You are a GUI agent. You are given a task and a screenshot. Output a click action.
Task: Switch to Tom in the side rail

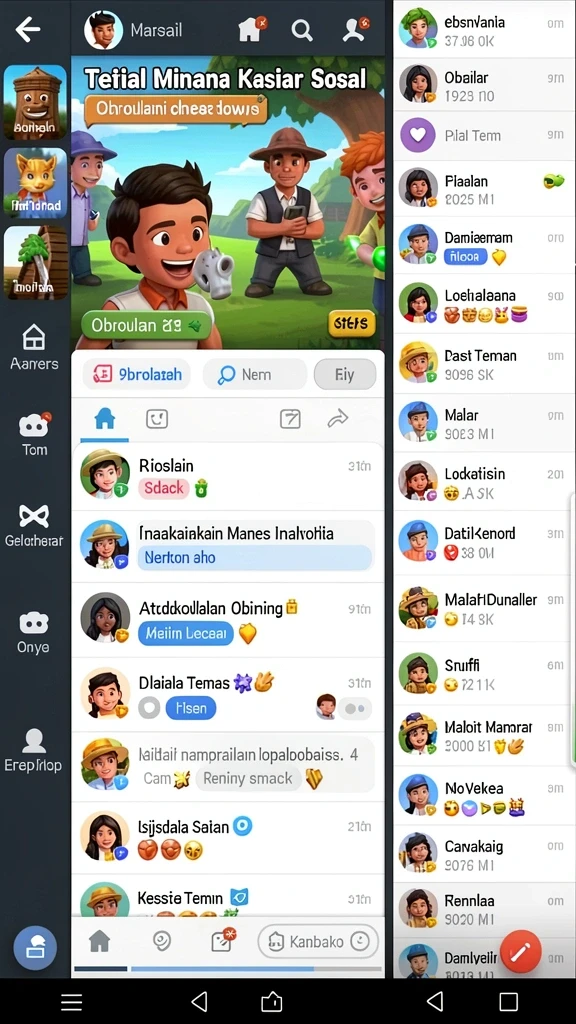coord(34,434)
